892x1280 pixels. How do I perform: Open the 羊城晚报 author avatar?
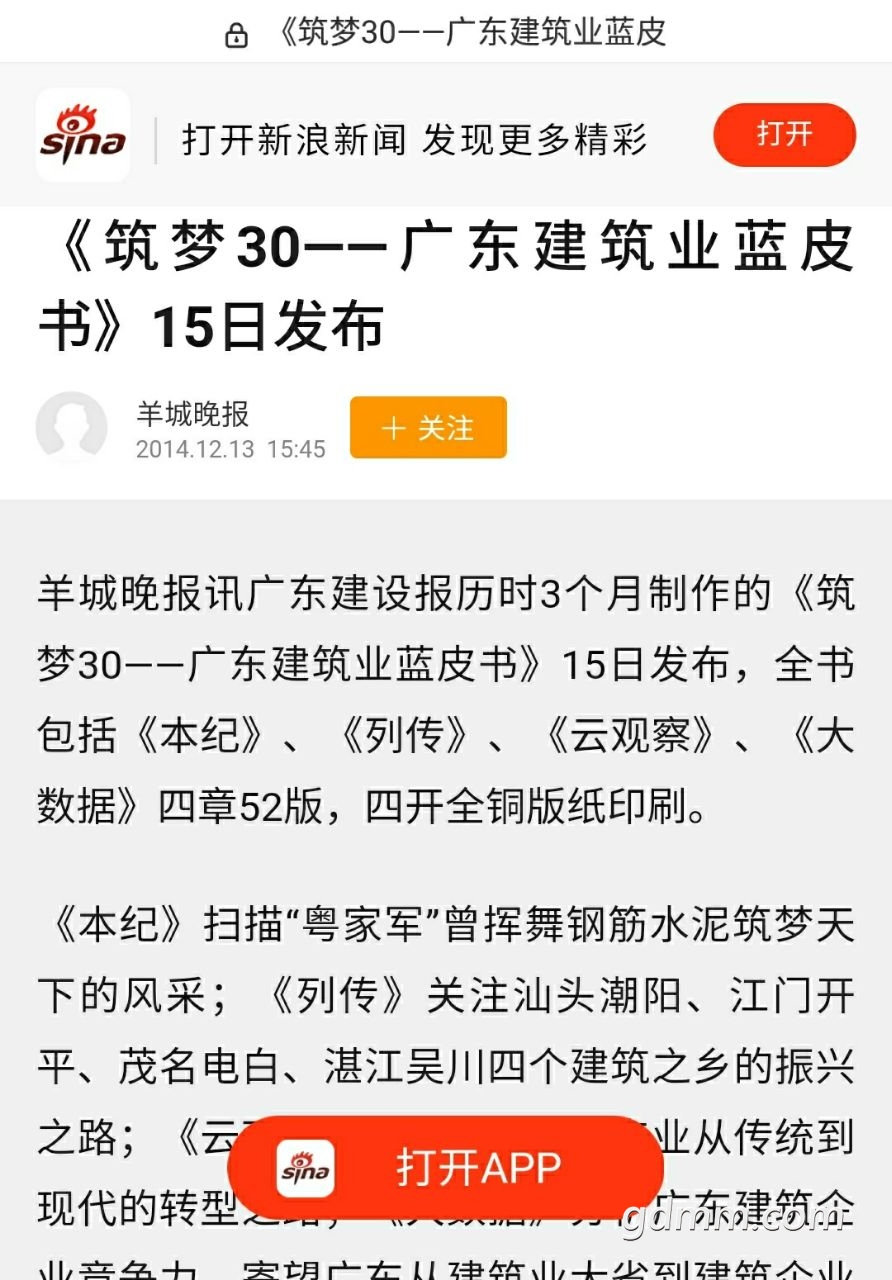click(72, 428)
